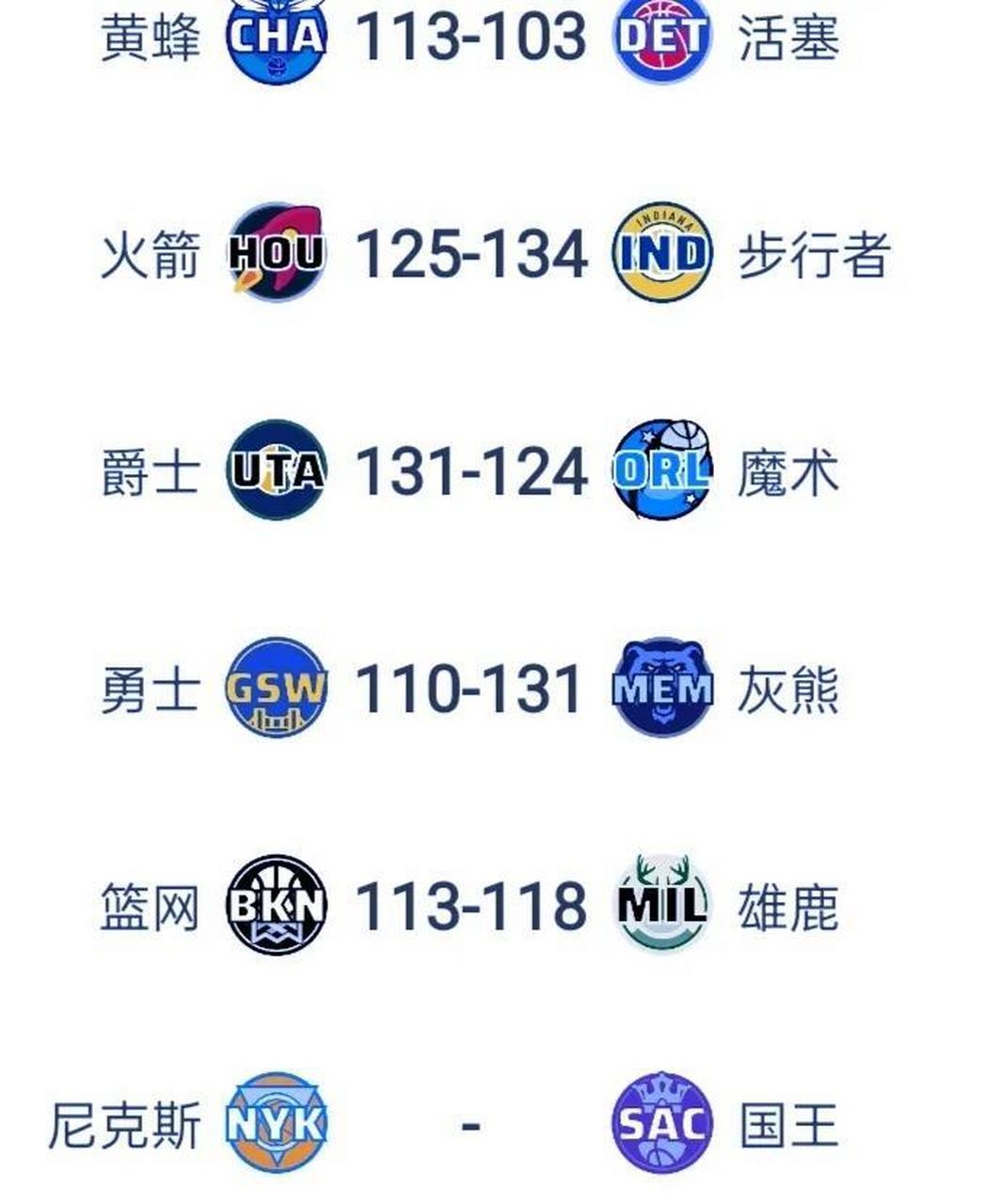The height and width of the screenshot is (1204, 1001).
Task: Open the Kings SAC crown logo
Action: (x=661, y=1123)
